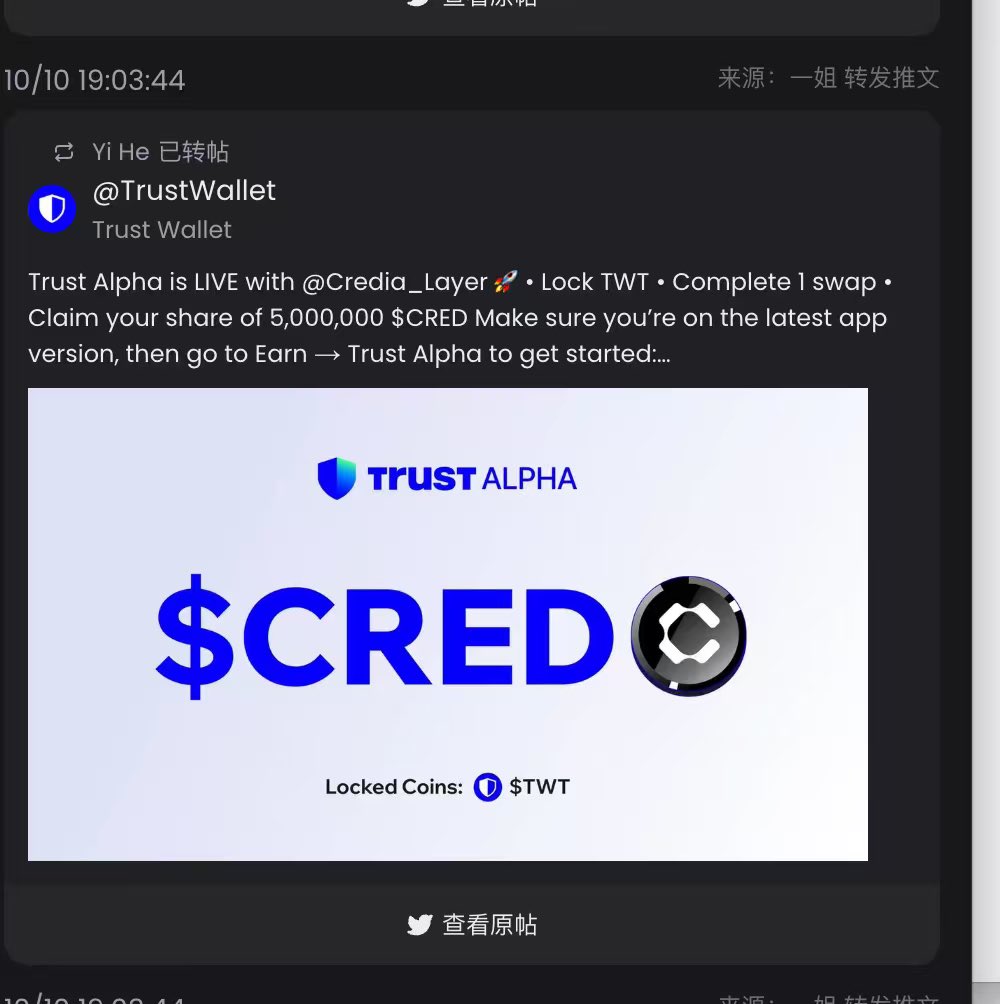
Task: Tap the Trust Wallet shield avatar
Action: 52,209
